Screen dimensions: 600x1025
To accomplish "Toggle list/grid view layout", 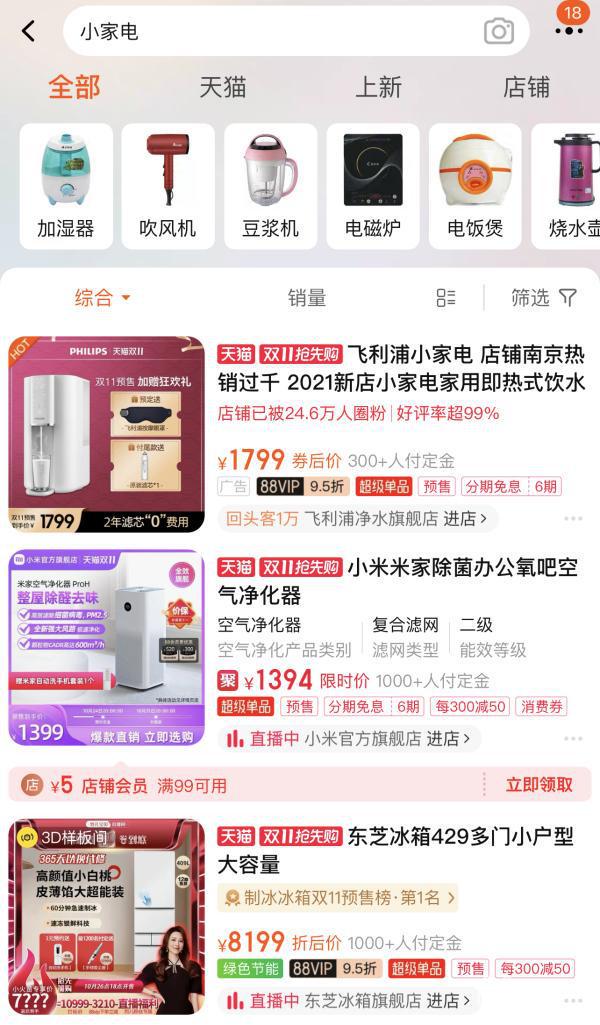I will tap(446, 297).
